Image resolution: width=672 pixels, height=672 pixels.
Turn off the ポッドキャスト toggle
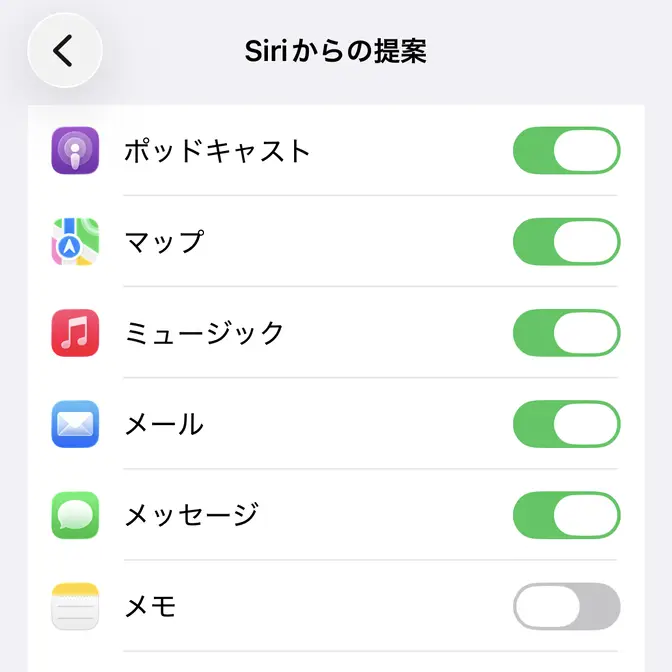click(566, 151)
